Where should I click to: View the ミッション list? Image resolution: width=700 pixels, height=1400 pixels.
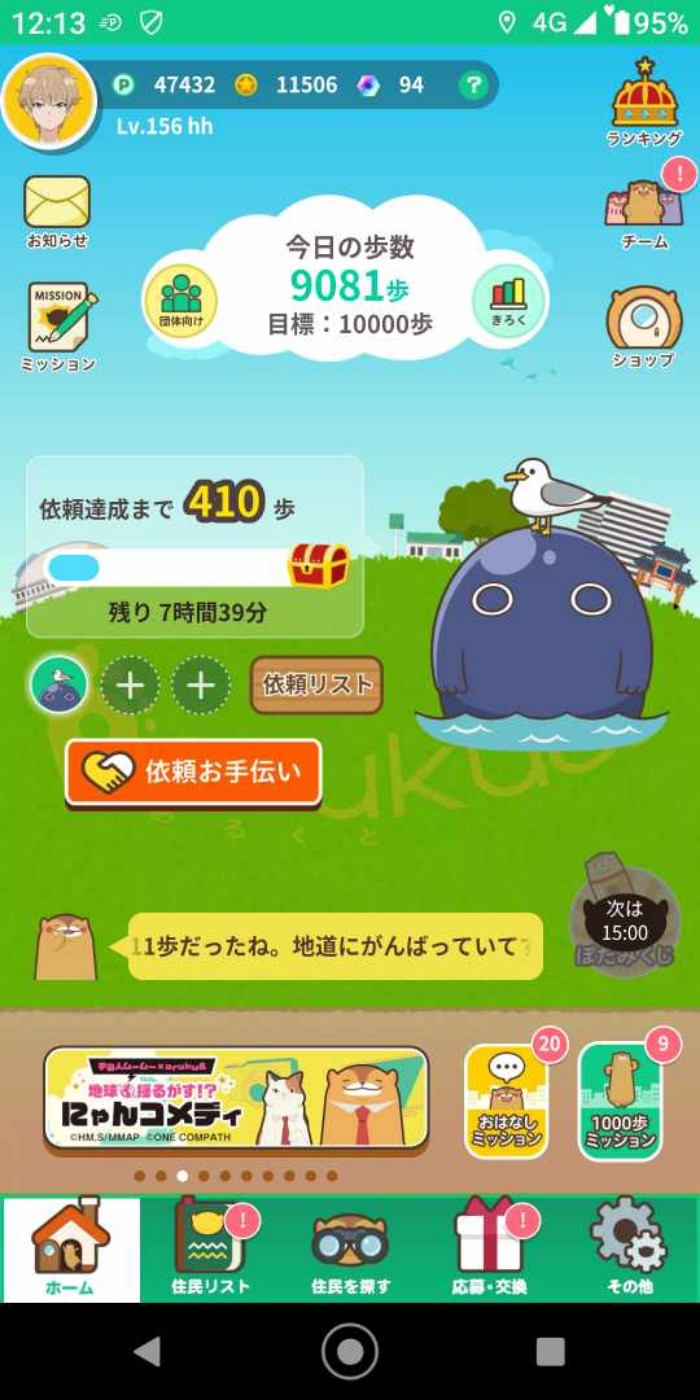[58, 325]
